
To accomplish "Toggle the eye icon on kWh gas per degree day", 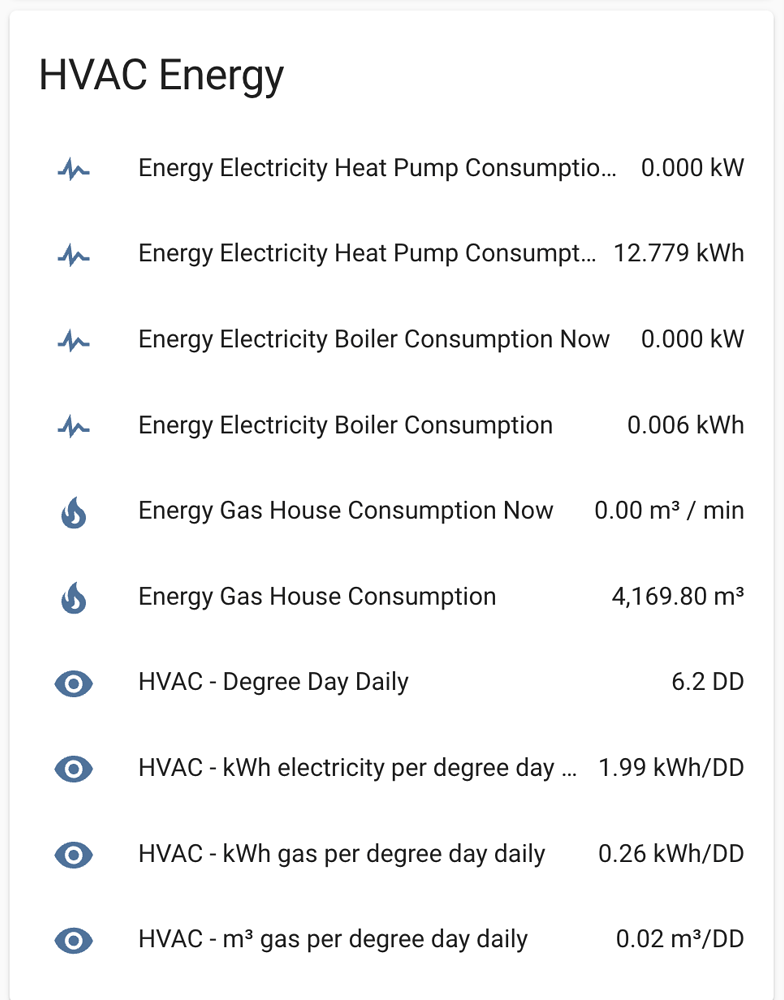I will (71, 854).
